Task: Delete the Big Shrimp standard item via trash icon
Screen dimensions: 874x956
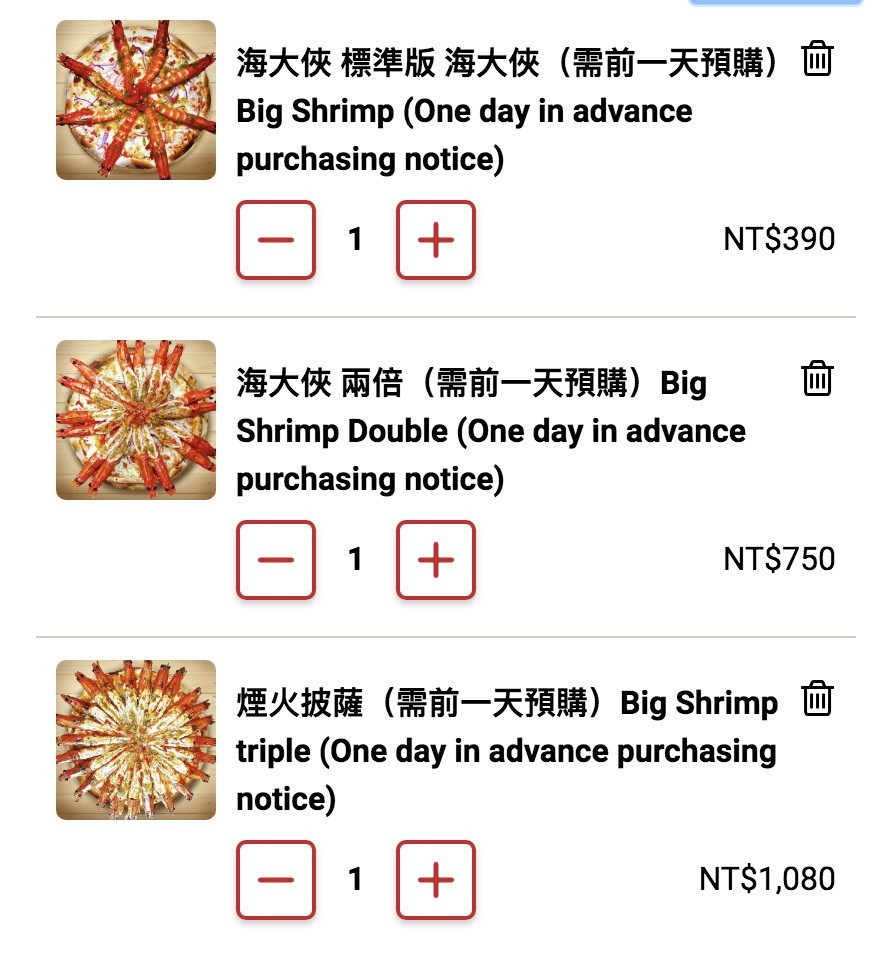Action: [x=818, y=60]
